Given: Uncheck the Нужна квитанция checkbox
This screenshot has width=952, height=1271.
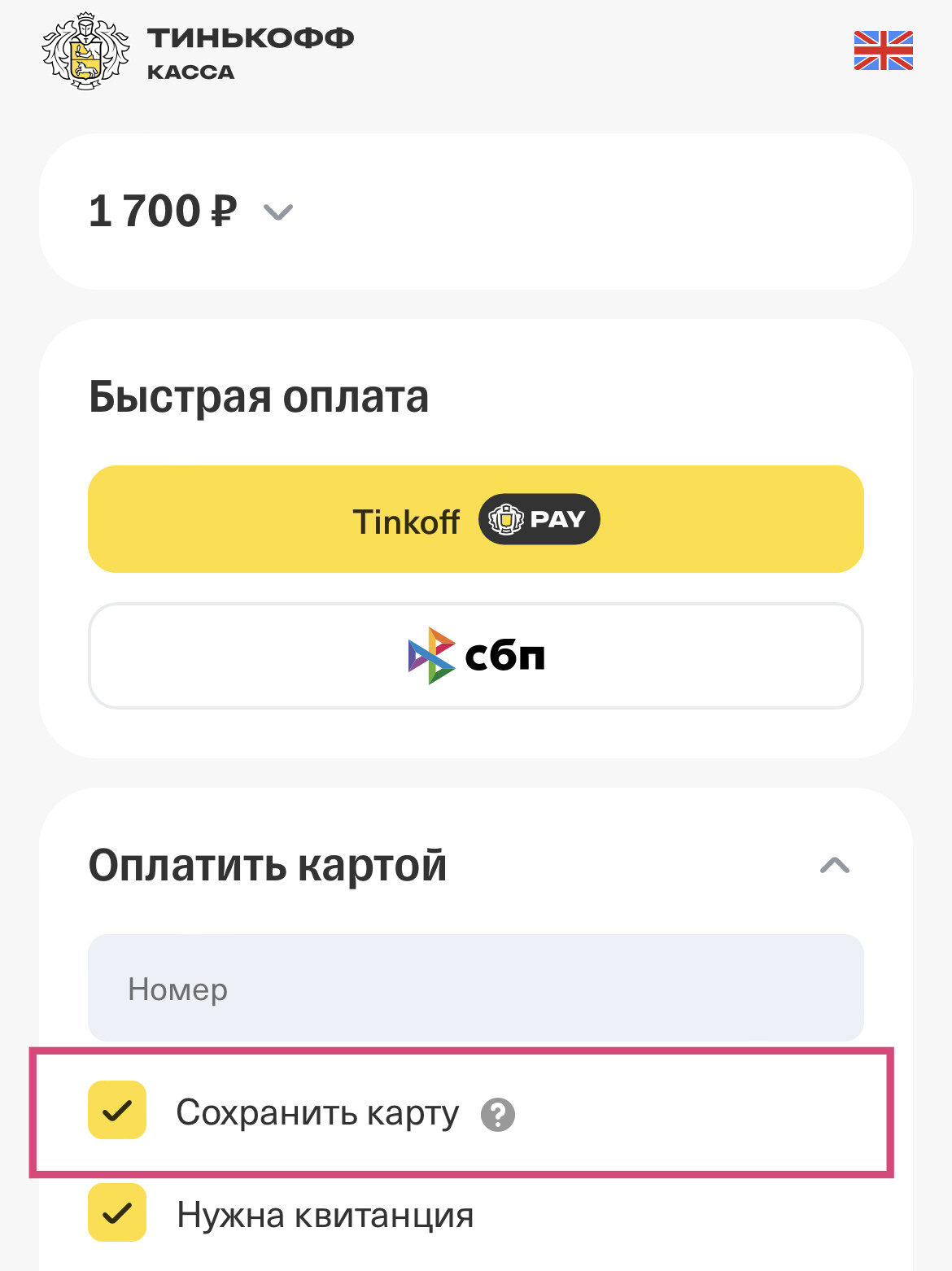Looking at the screenshot, I should coord(117,1212).
